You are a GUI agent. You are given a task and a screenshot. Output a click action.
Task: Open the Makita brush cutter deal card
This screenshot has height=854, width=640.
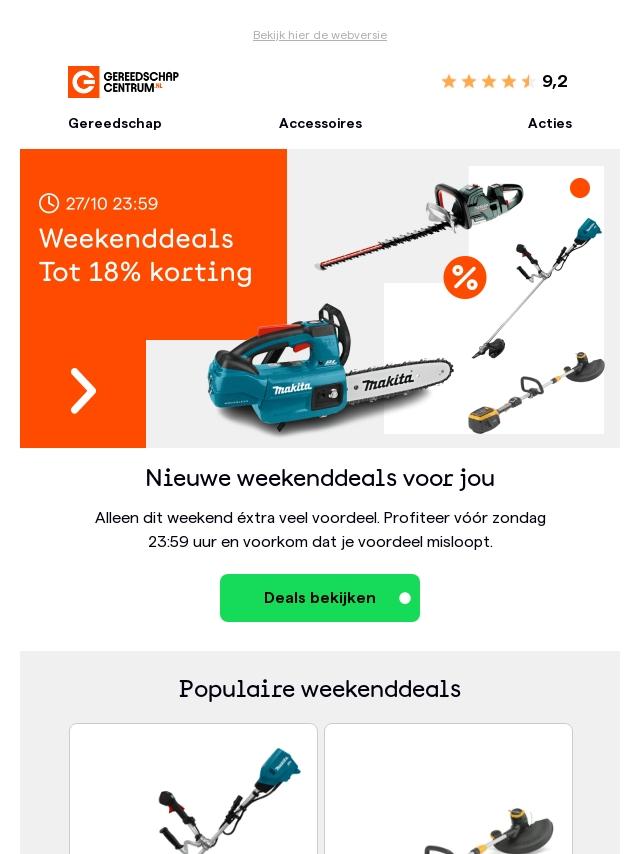(x=193, y=790)
